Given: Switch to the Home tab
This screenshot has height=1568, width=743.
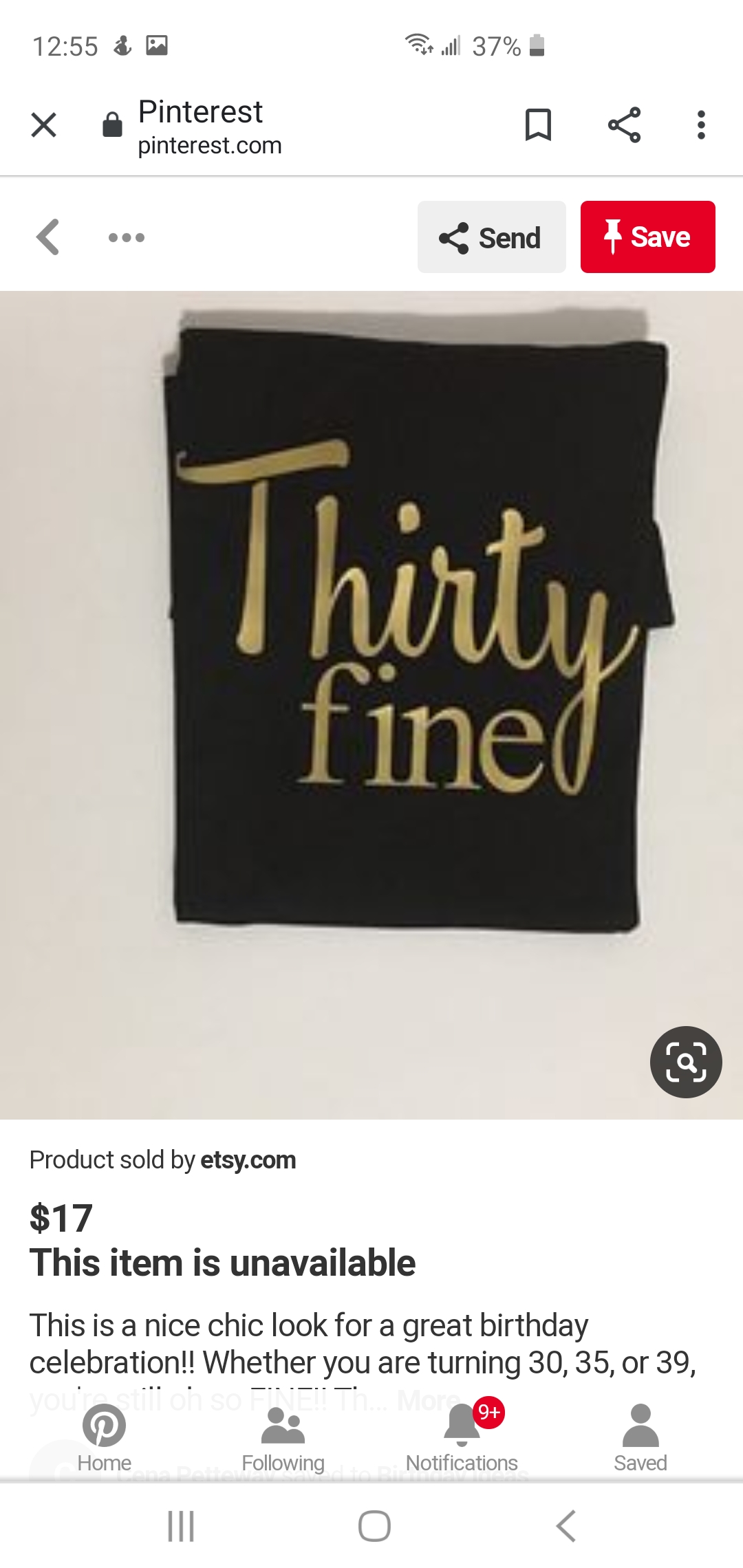Looking at the screenshot, I should coord(104,1439).
